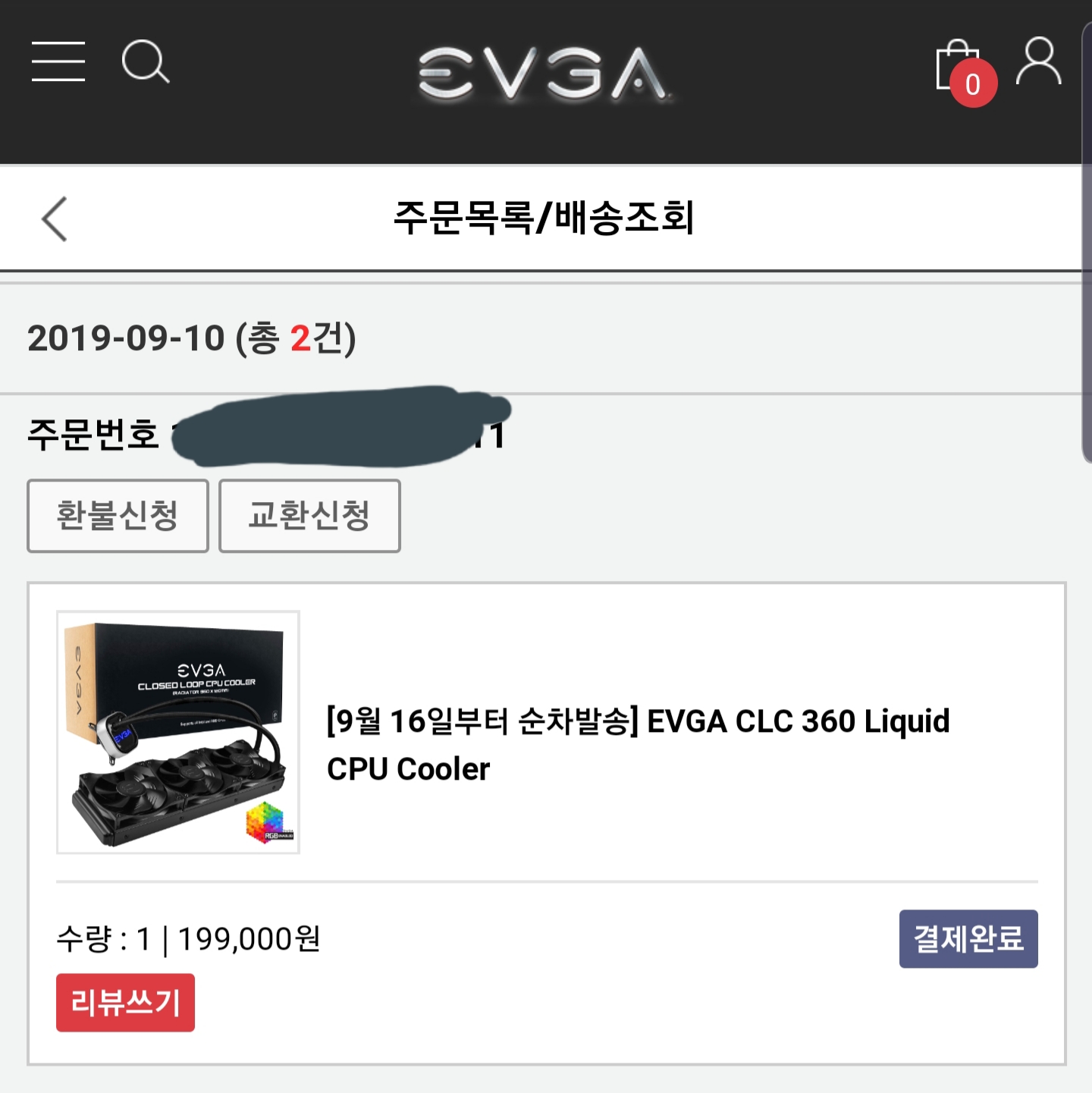The height and width of the screenshot is (1093, 1092).
Task: Open the search magnifier
Action: pyautogui.click(x=145, y=61)
